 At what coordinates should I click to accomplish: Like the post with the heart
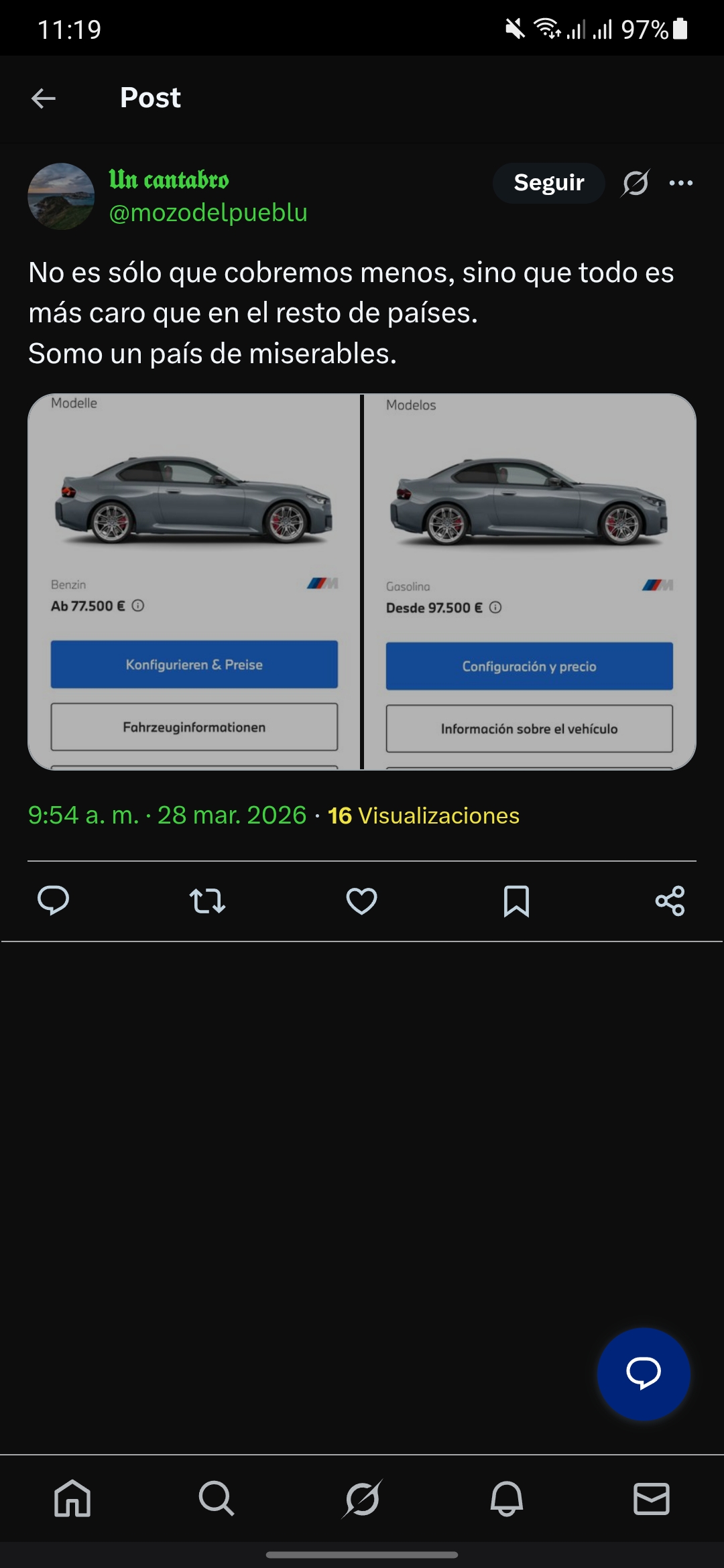(x=361, y=901)
